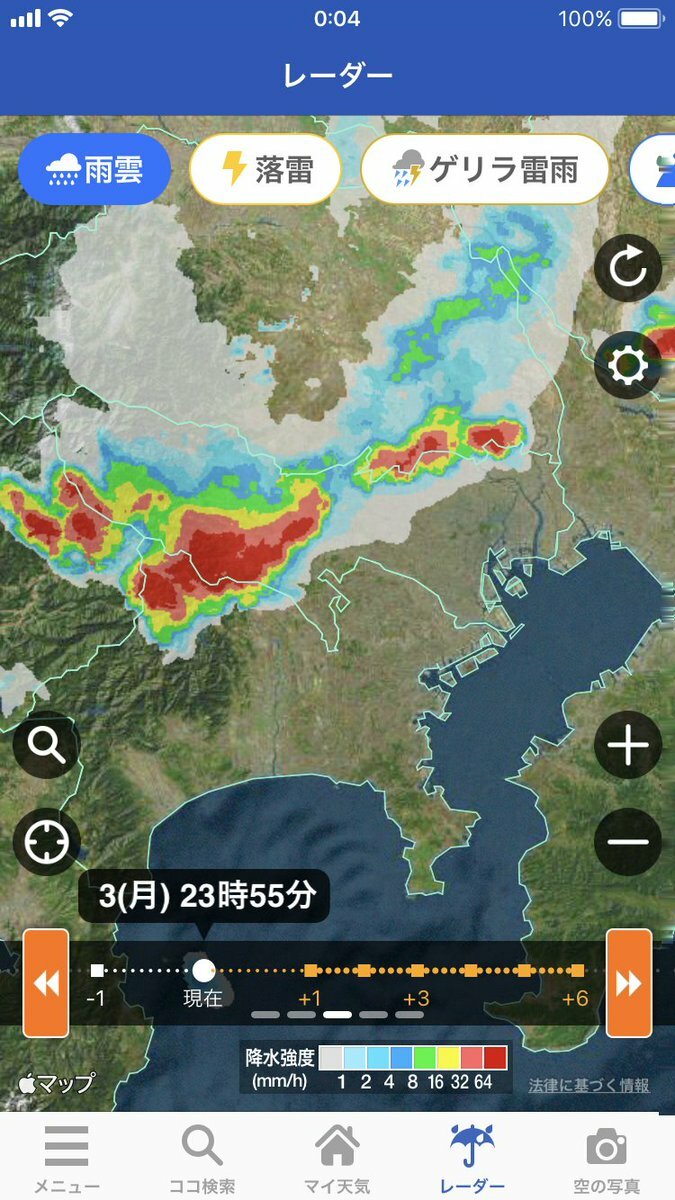This screenshot has width=675, height=1200.
Task: Zoom in with the plus button
Action: click(628, 746)
